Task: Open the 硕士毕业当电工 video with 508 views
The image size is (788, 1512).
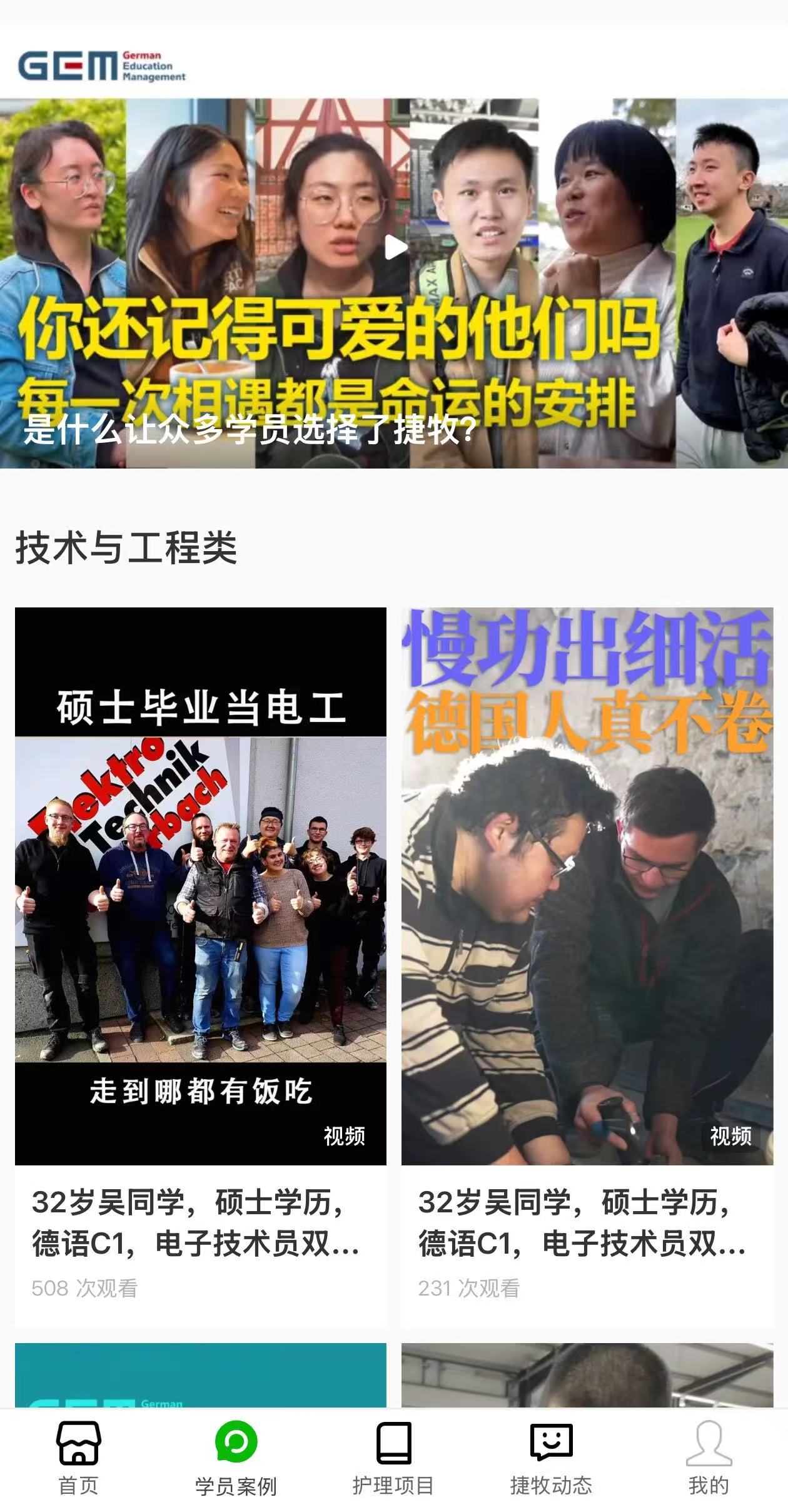Action: pyautogui.click(x=200, y=886)
